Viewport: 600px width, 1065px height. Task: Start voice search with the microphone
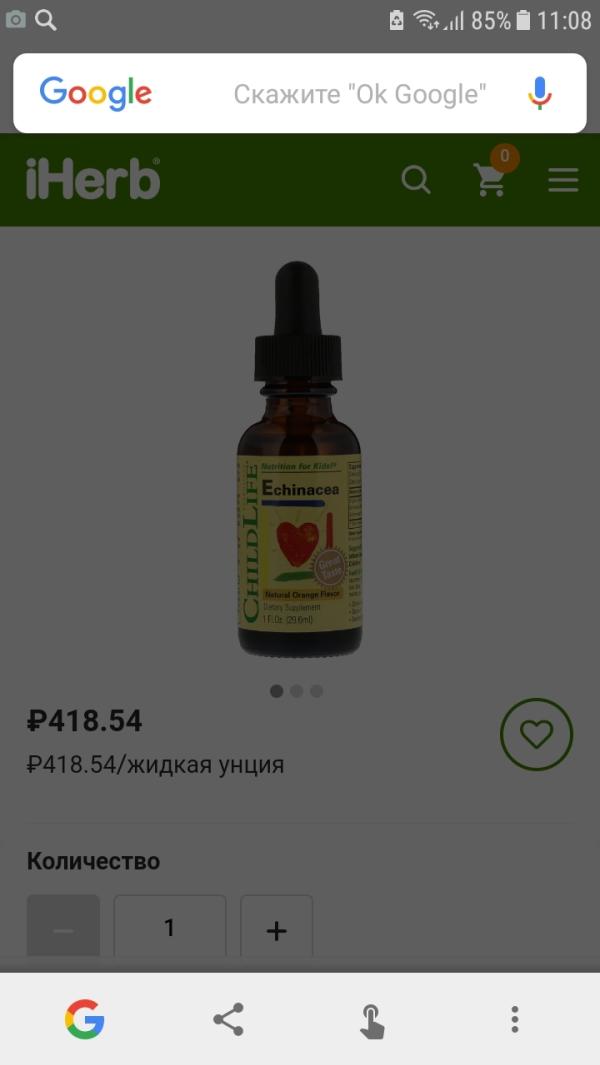[x=540, y=94]
